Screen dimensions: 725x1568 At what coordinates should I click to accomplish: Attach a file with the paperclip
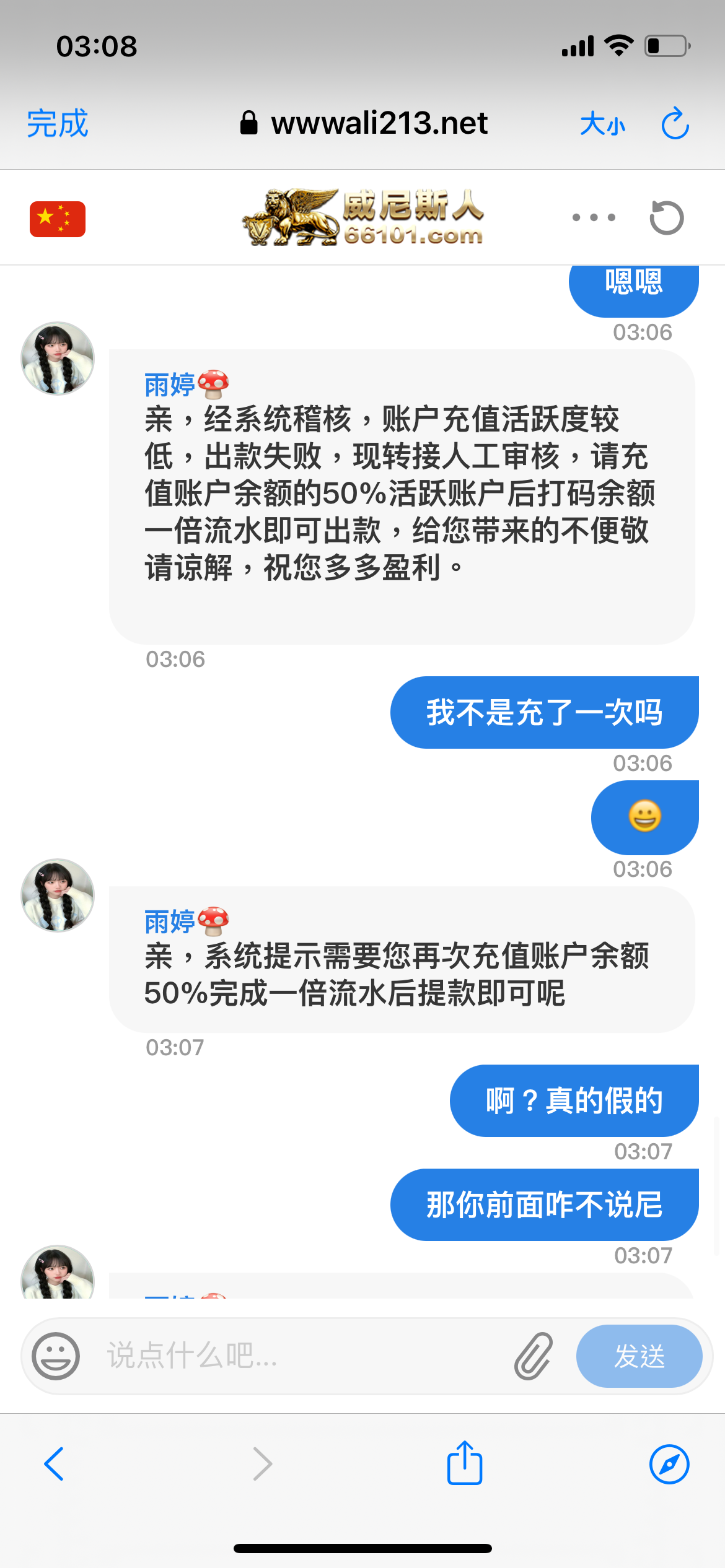click(x=533, y=1356)
